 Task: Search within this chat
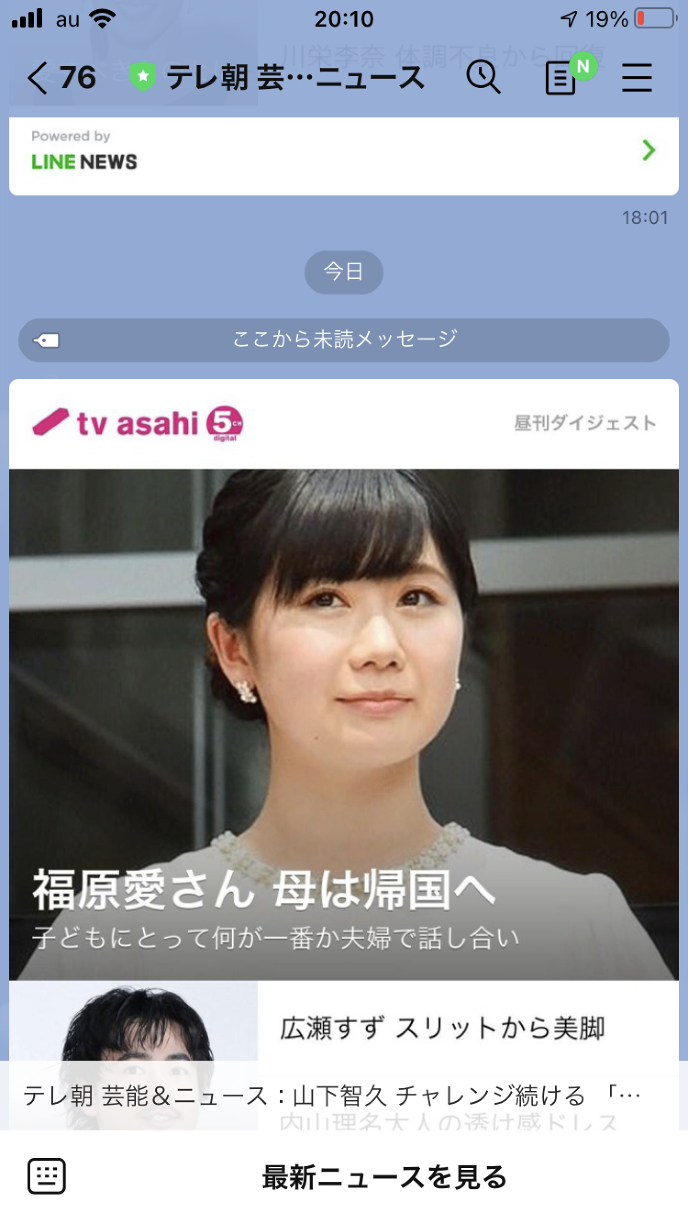[483, 77]
